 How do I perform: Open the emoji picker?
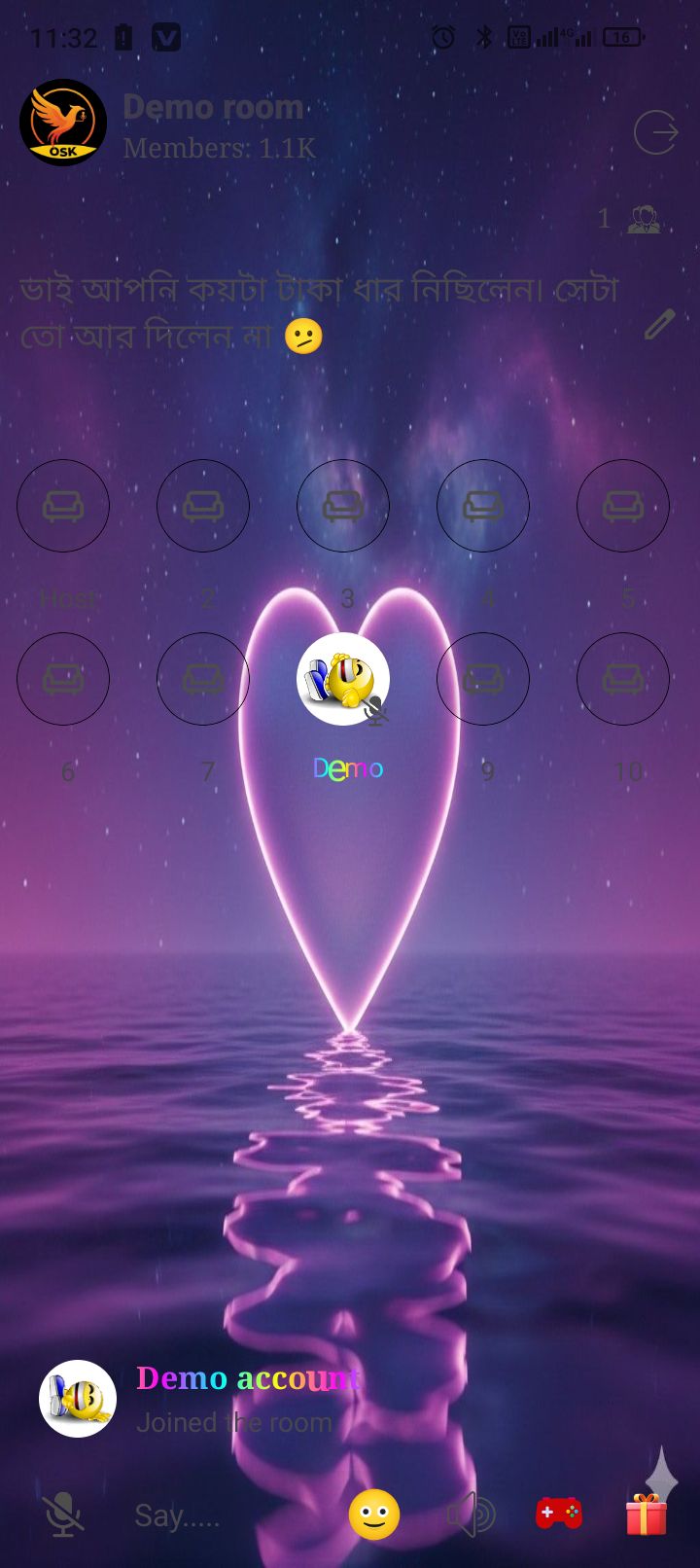coord(374,1515)
